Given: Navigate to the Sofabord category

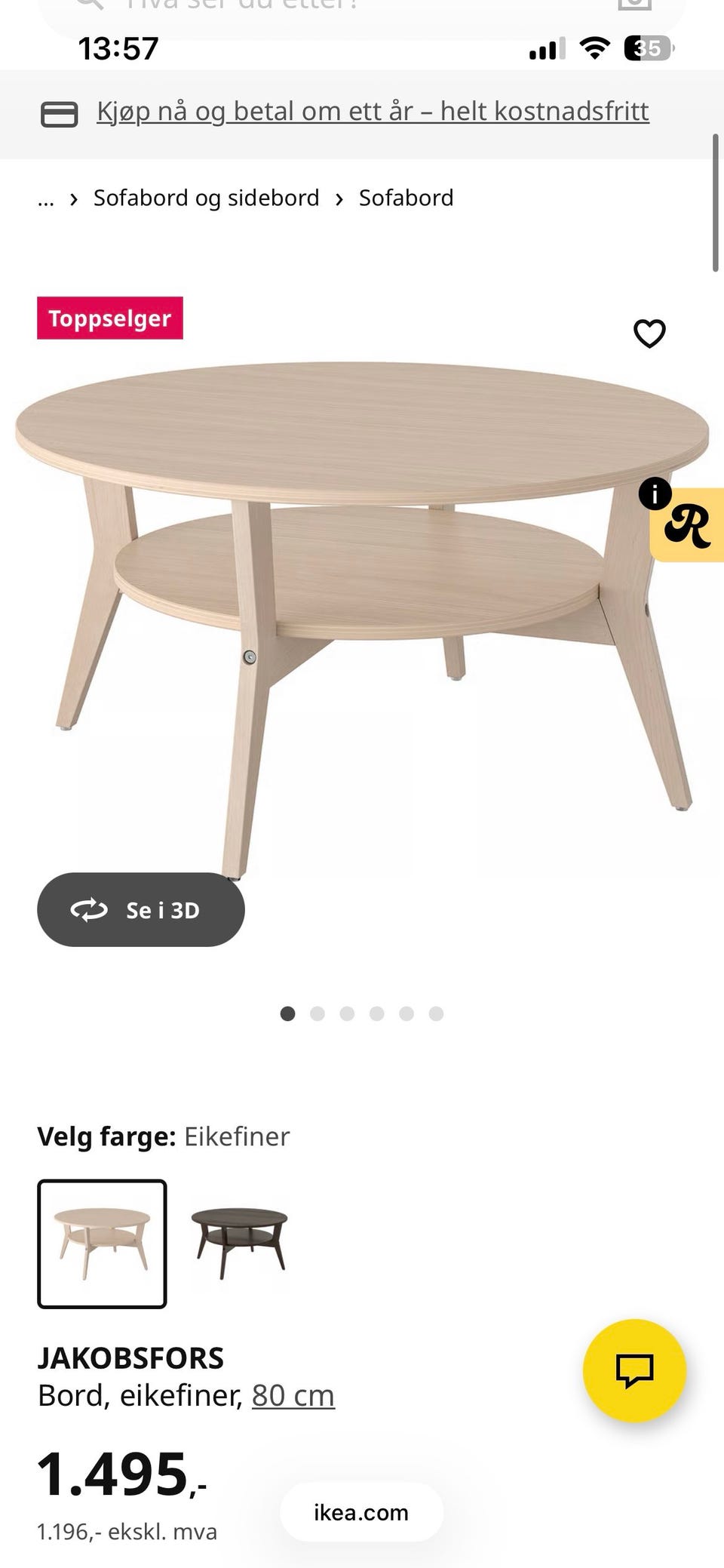Looking at the screenshot, I should (x=406, y=198).
